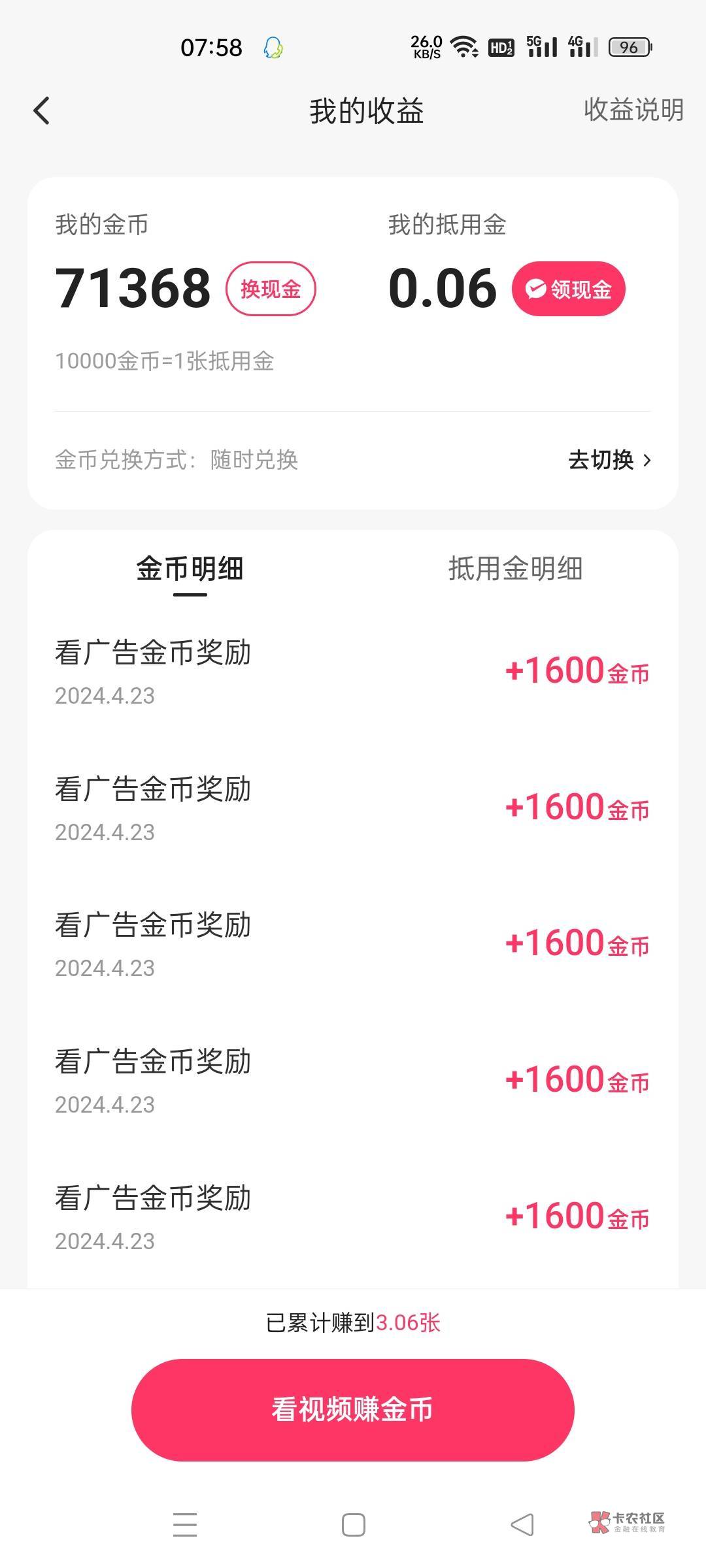Tap 看视频赚金币 to earn coins
706x1568 pixels.
pyautogui.click(x=353, y=1409)
